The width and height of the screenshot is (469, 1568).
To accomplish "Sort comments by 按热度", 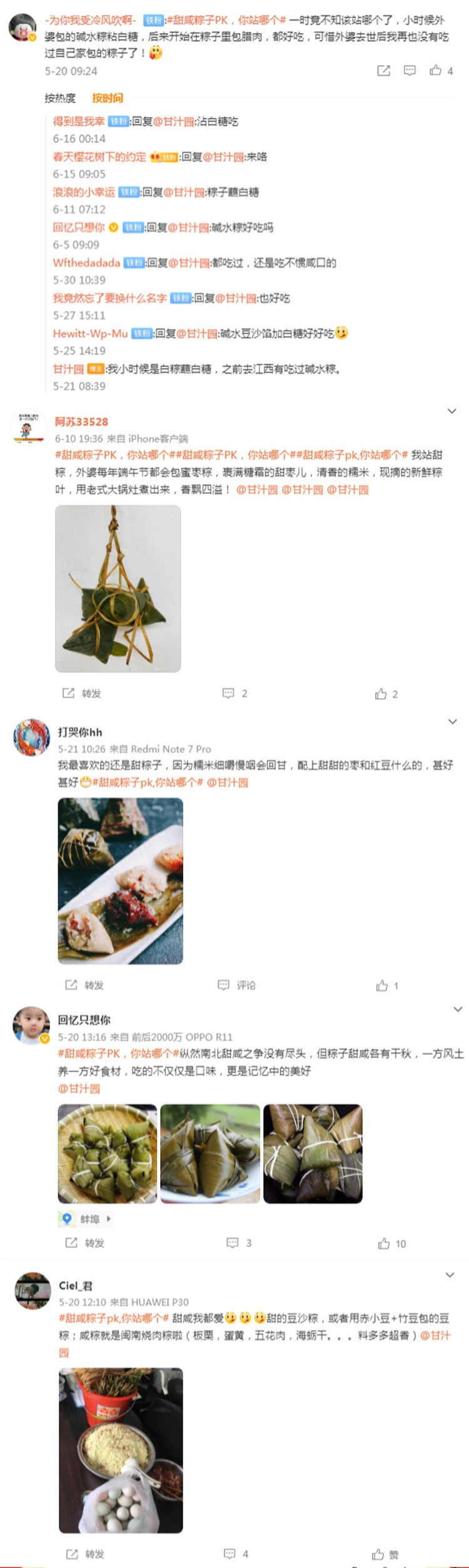I will coord(60,98).
